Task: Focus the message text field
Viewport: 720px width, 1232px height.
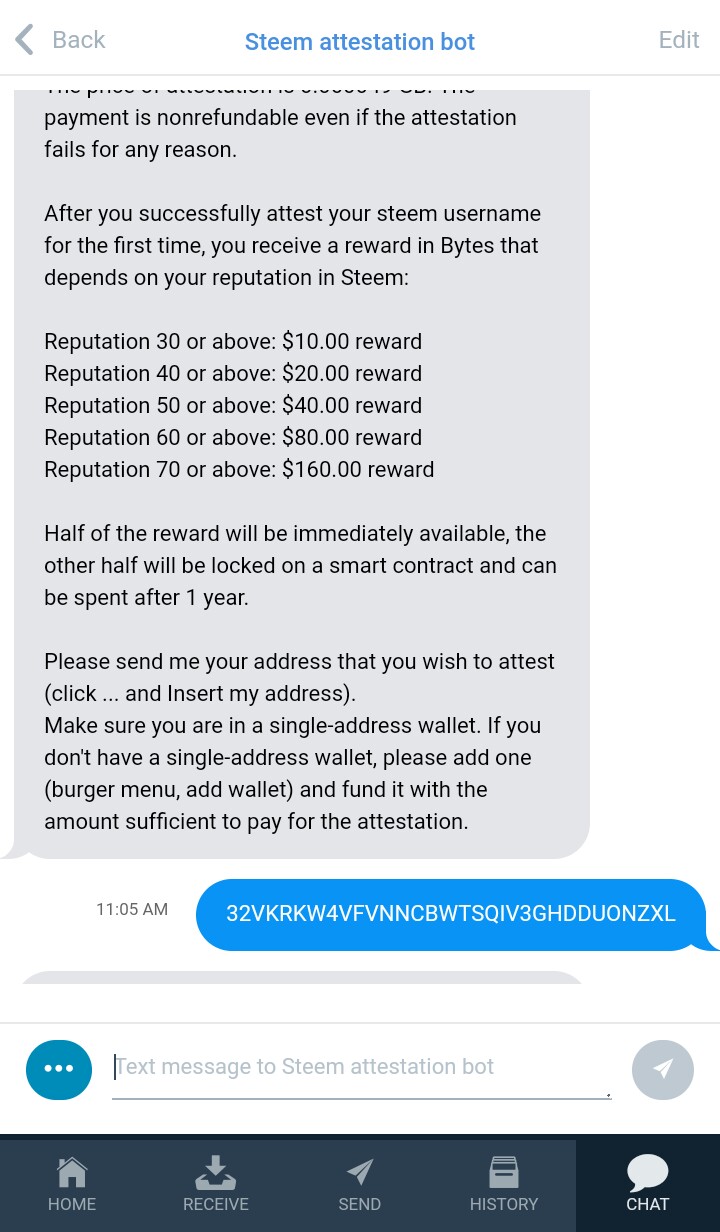Action: point(360,1067)
